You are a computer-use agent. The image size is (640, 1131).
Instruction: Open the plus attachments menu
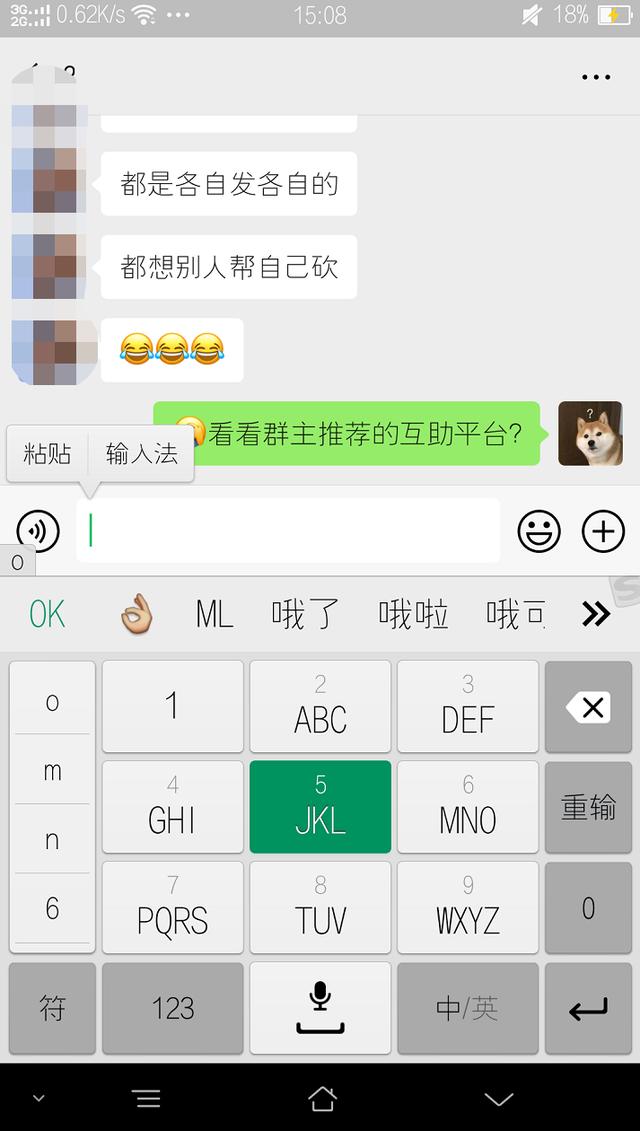click(602, 531)
